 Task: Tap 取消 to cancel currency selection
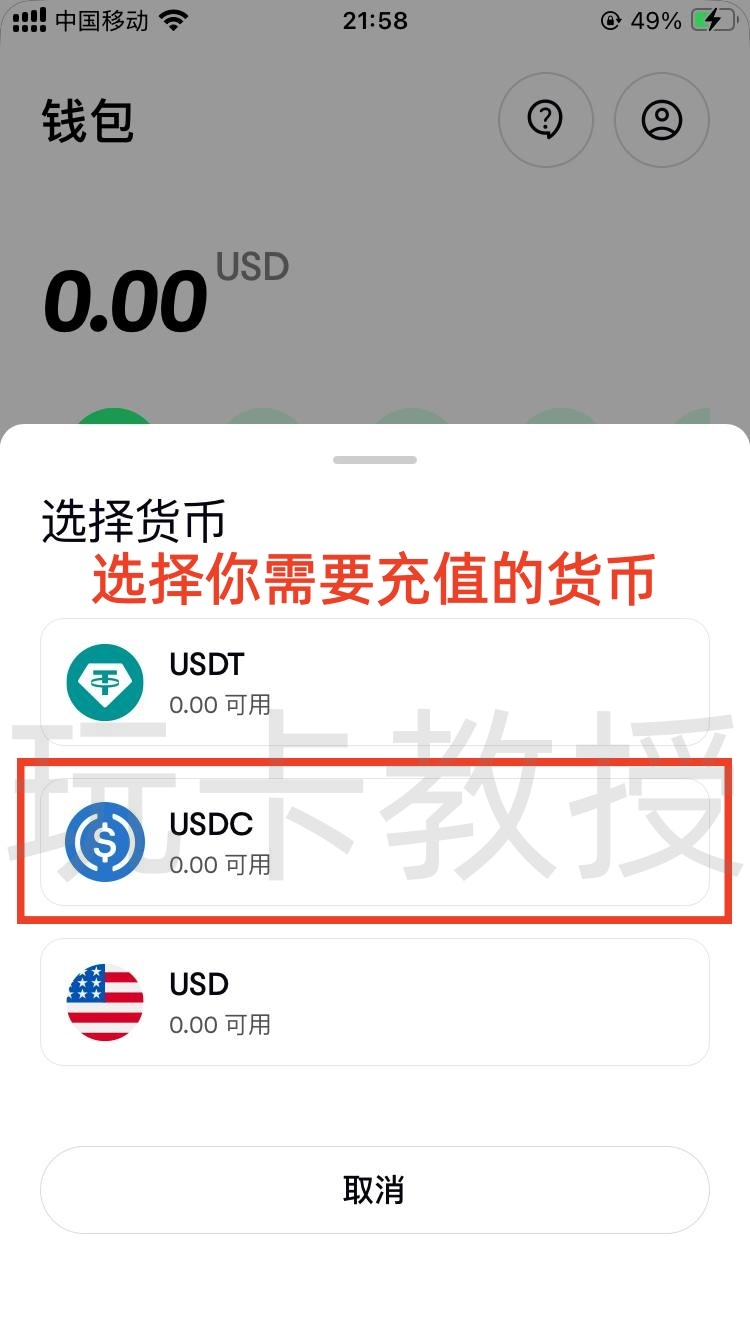coord(374,1190)
